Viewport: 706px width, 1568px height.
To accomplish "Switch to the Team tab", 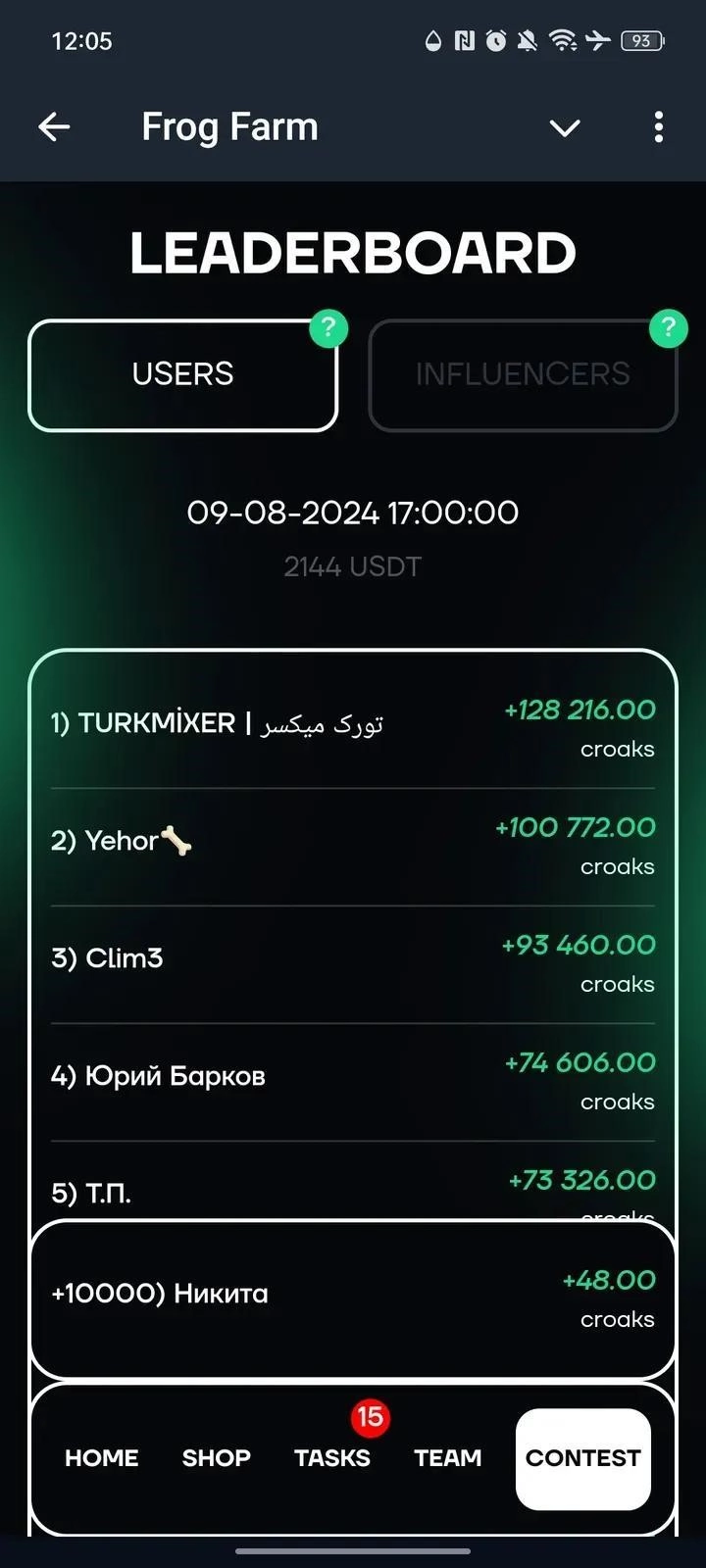I will tap(448, 1458).
